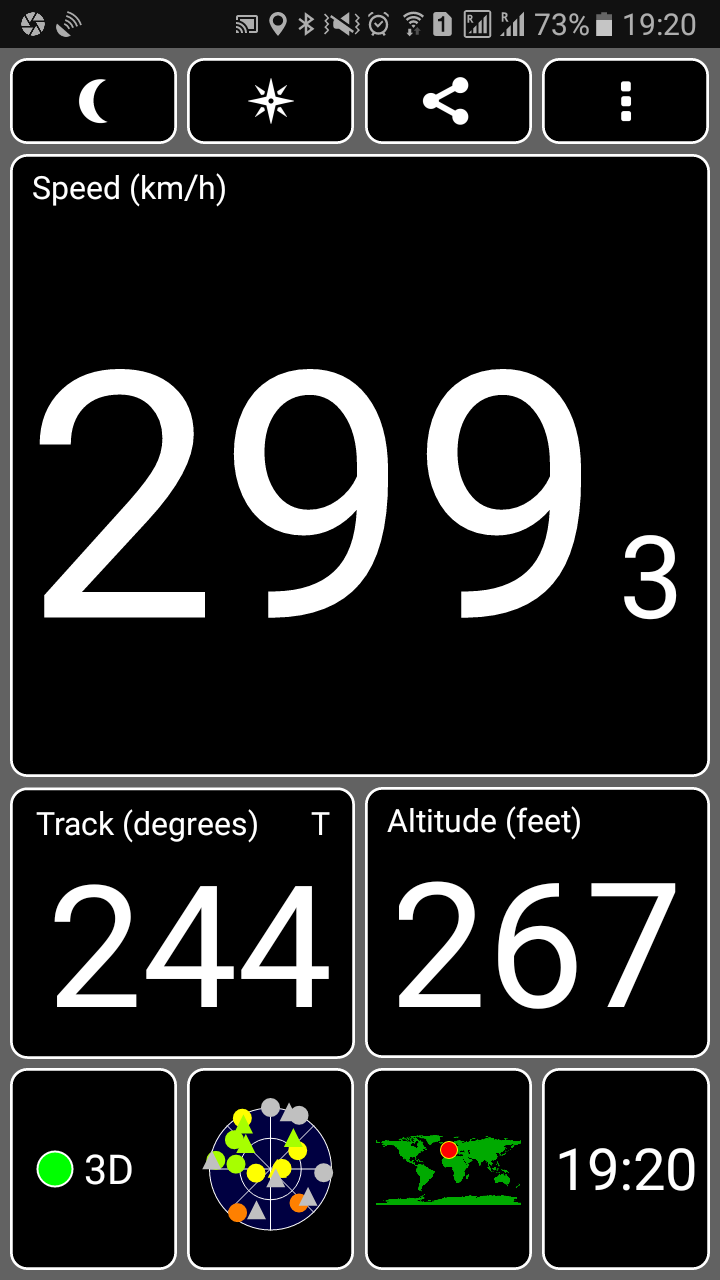Tap the 3D fix status tile
Screen dimensions: 720x1280
coord(93,1169)
